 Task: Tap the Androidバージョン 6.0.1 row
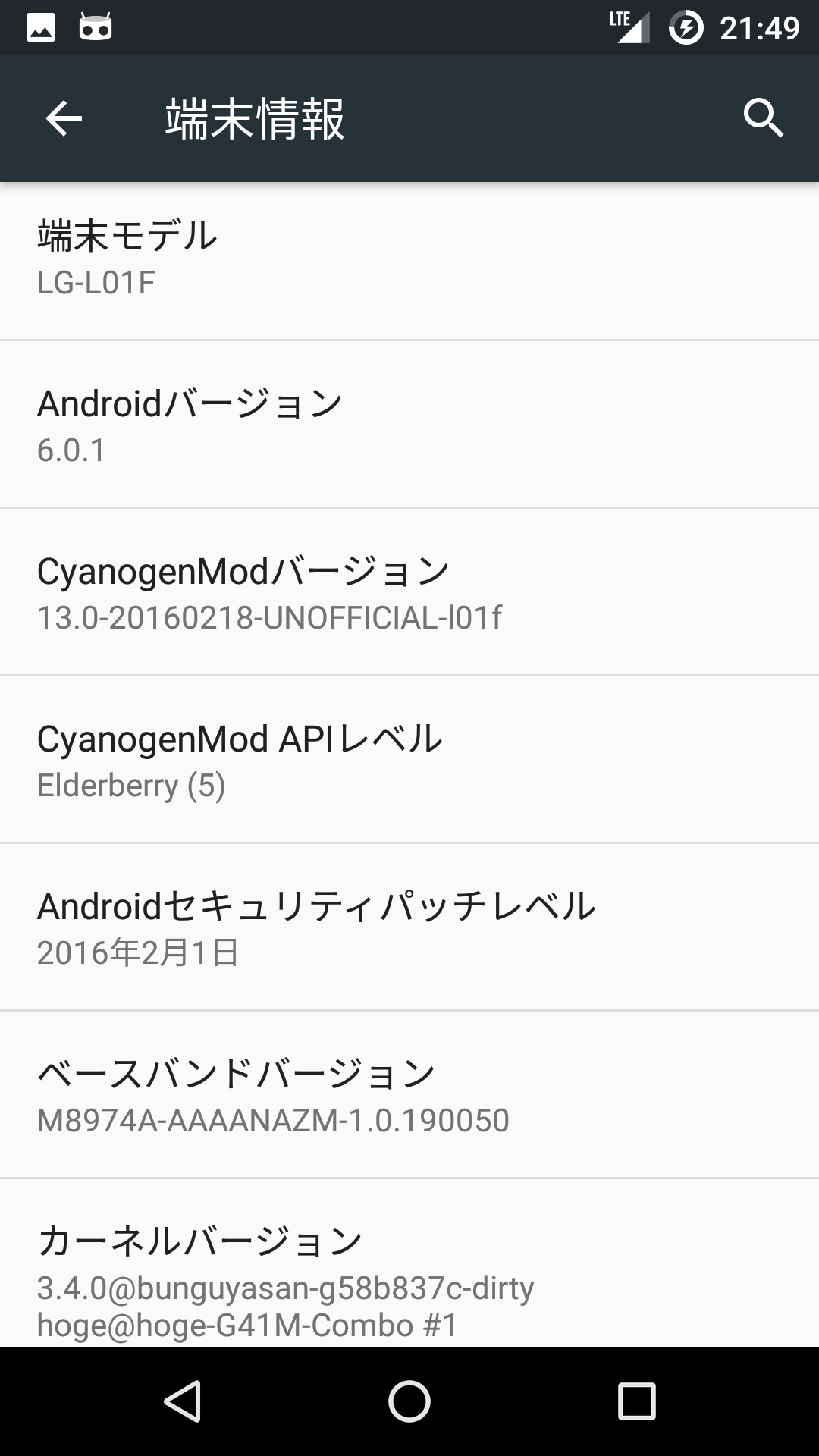pos(409,425)
